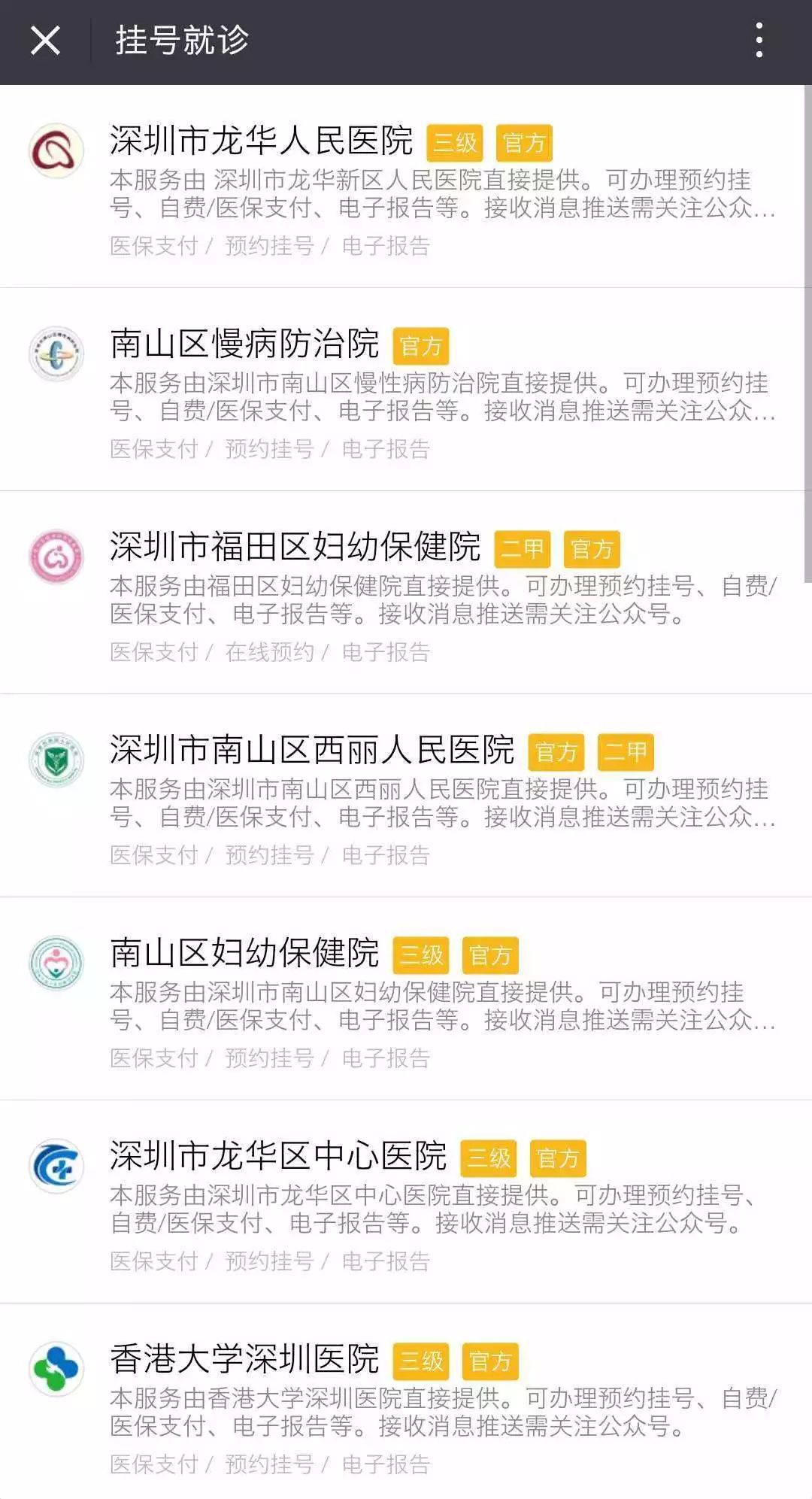Click the 官方 tag beside 南山区慢病防治院
Viewport: 812px width, 1499px height.
pyautogui.click(x=421, y=344)
